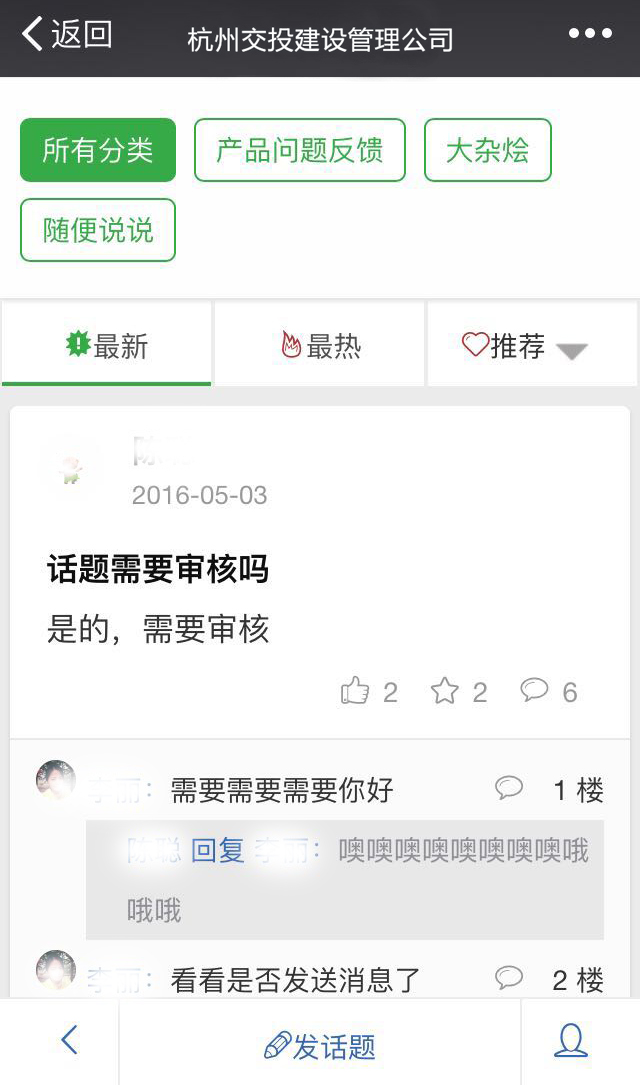Viewport: 640px width, 1085px height.
Task: Reply to the 1 楼 comment
Action: pyautogui.click(x=509, y=787)
